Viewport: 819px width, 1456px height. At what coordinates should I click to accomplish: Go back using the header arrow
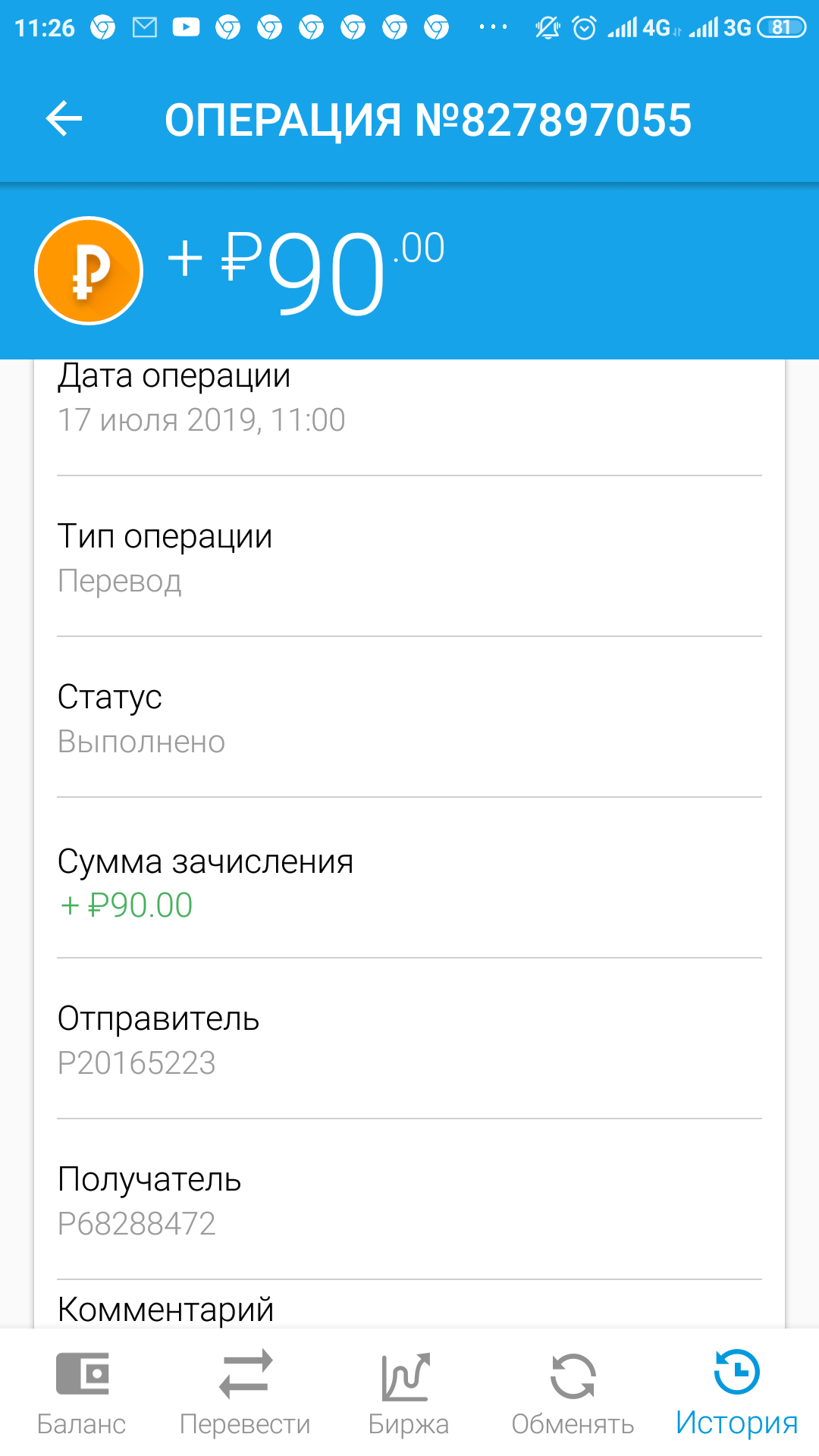(x=64, y=119)
